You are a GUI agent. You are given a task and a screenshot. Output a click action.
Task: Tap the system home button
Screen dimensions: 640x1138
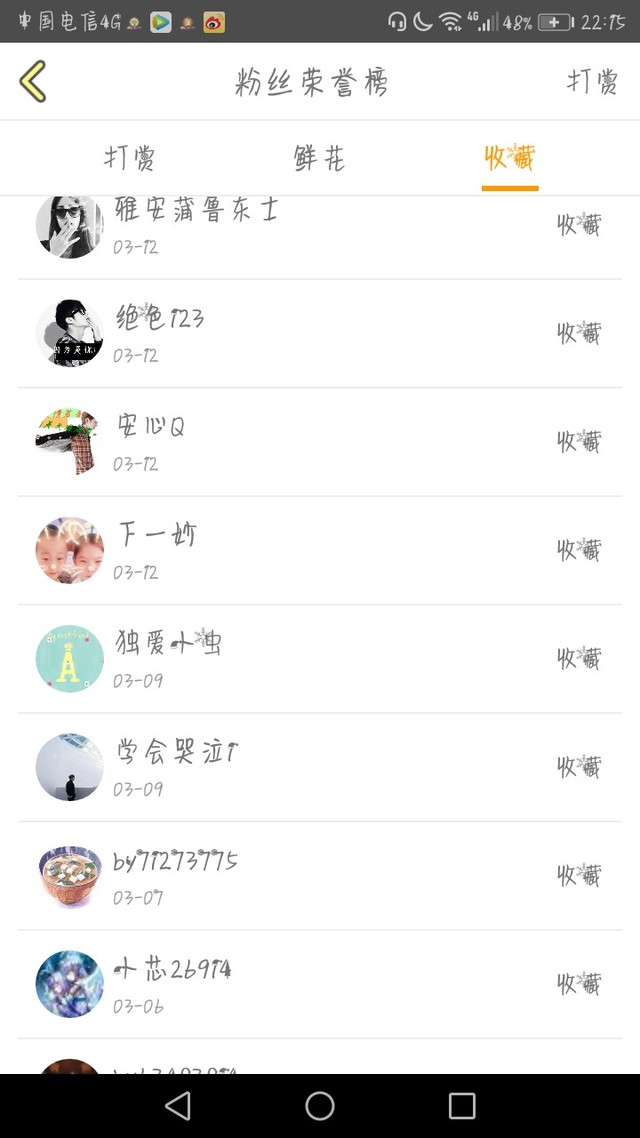320,1106
